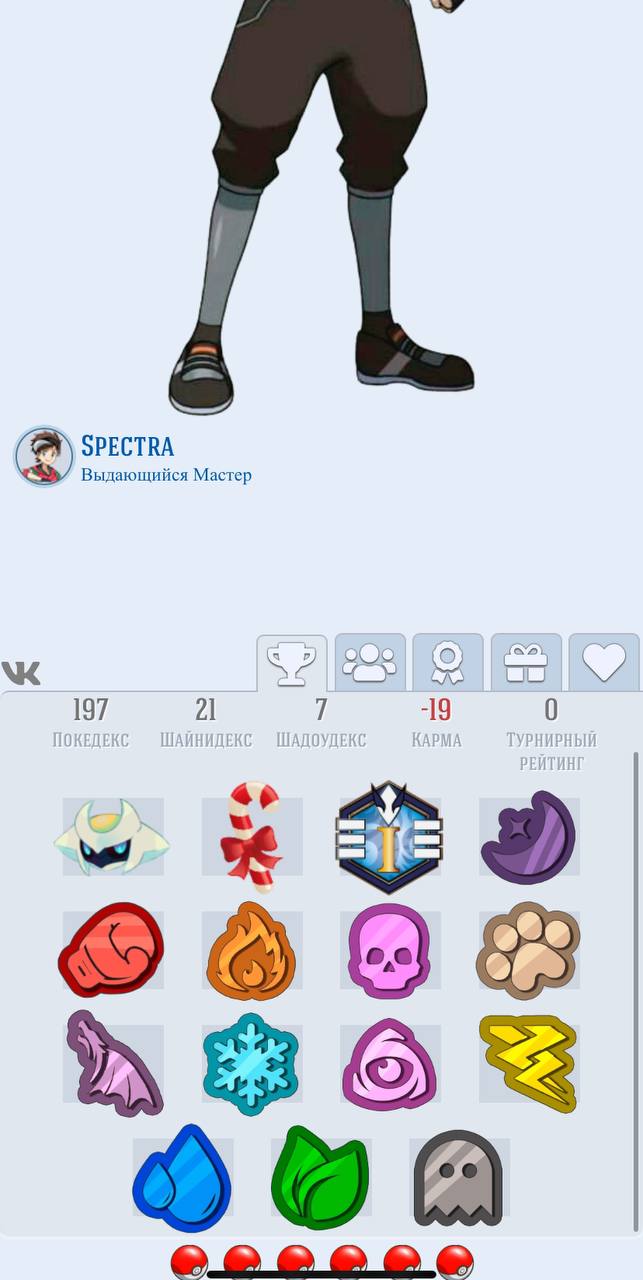Viewport: 643px width, 1280px height.
Task: Open the yellow lightning electric badge
Action: point(527,1063)
